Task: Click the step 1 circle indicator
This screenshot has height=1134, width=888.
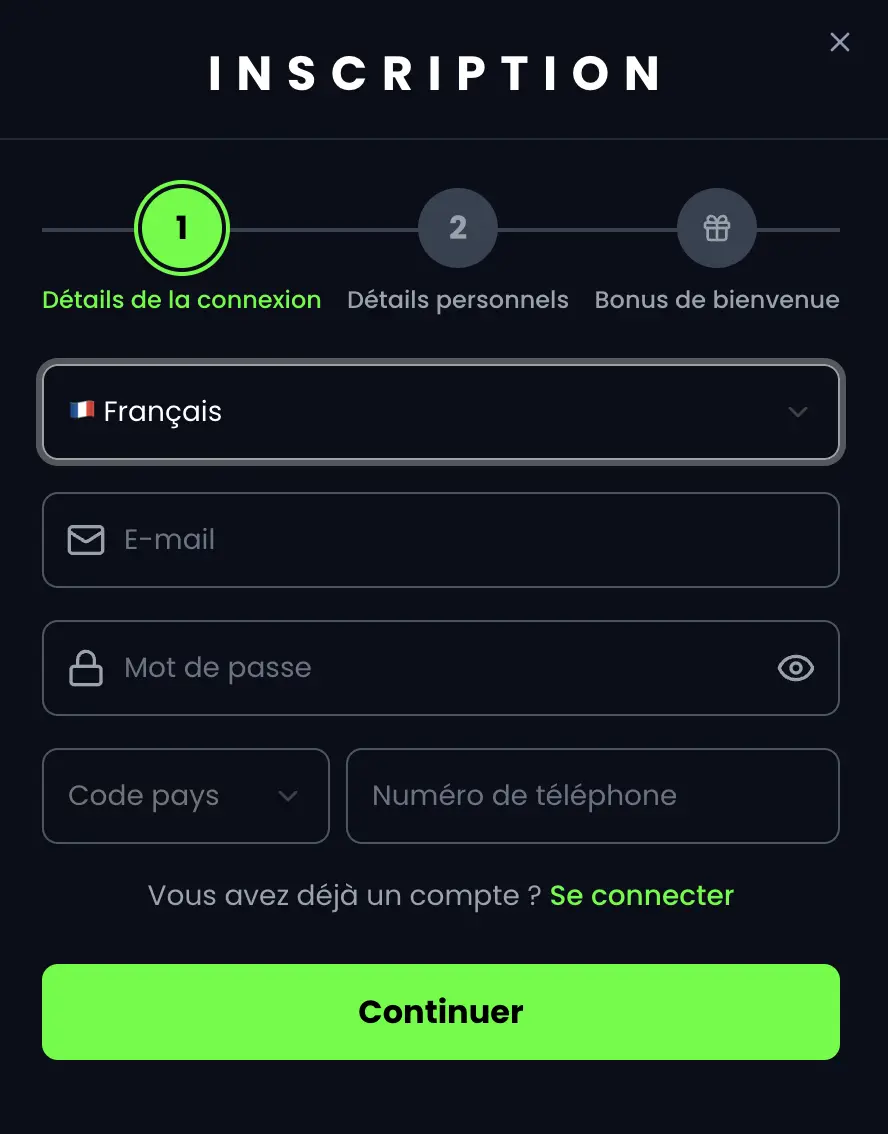Action: tap(181, 228)
